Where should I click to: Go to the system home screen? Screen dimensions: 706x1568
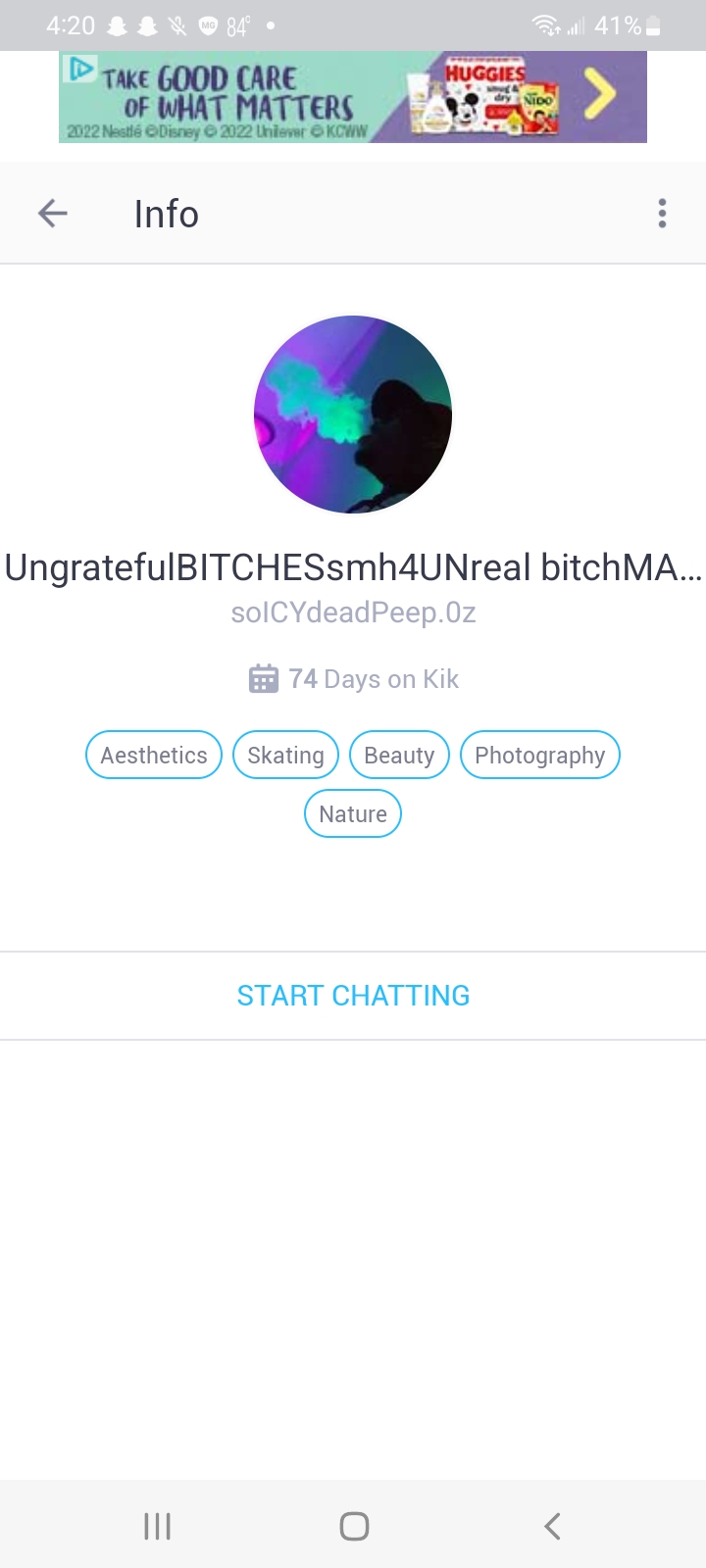[x=353, y=1526]
